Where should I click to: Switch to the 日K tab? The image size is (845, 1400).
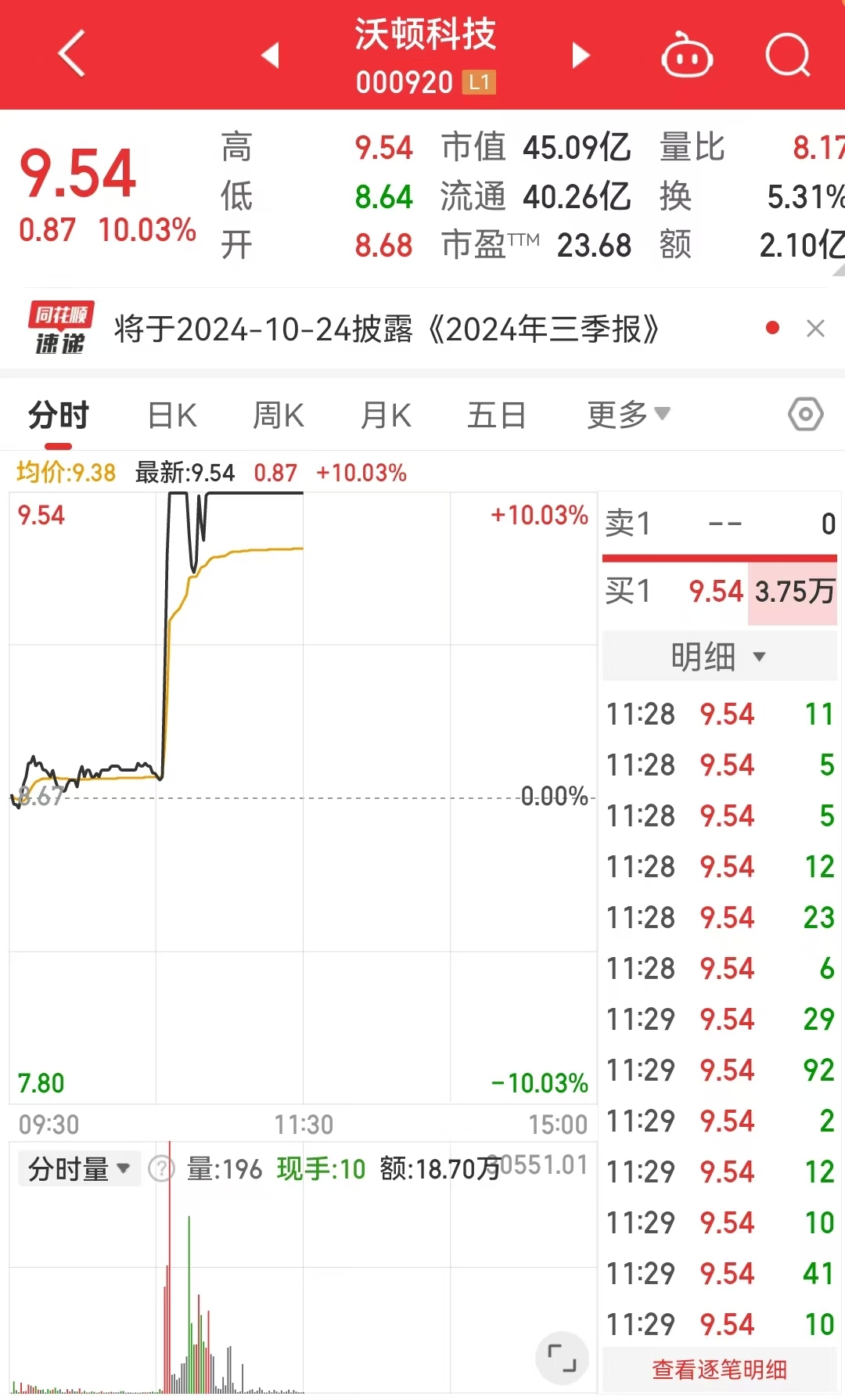click(172, 415)
